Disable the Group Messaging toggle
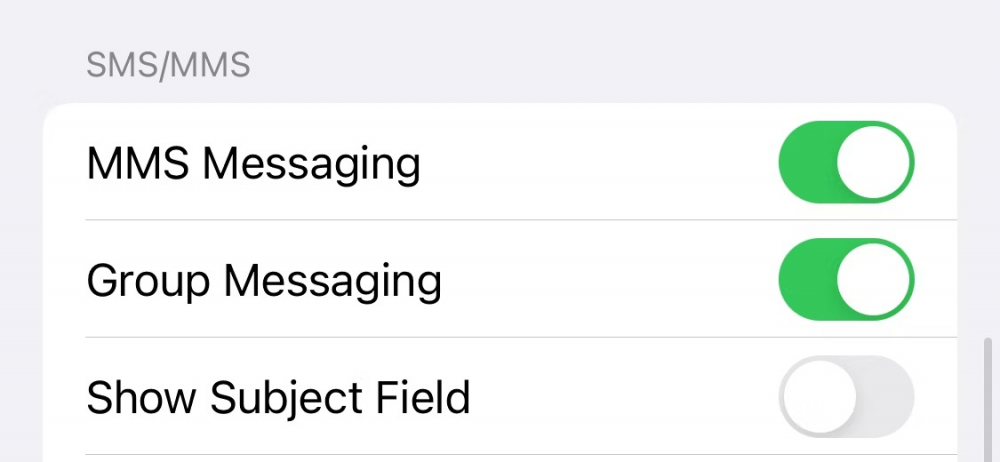 [846, 280]
